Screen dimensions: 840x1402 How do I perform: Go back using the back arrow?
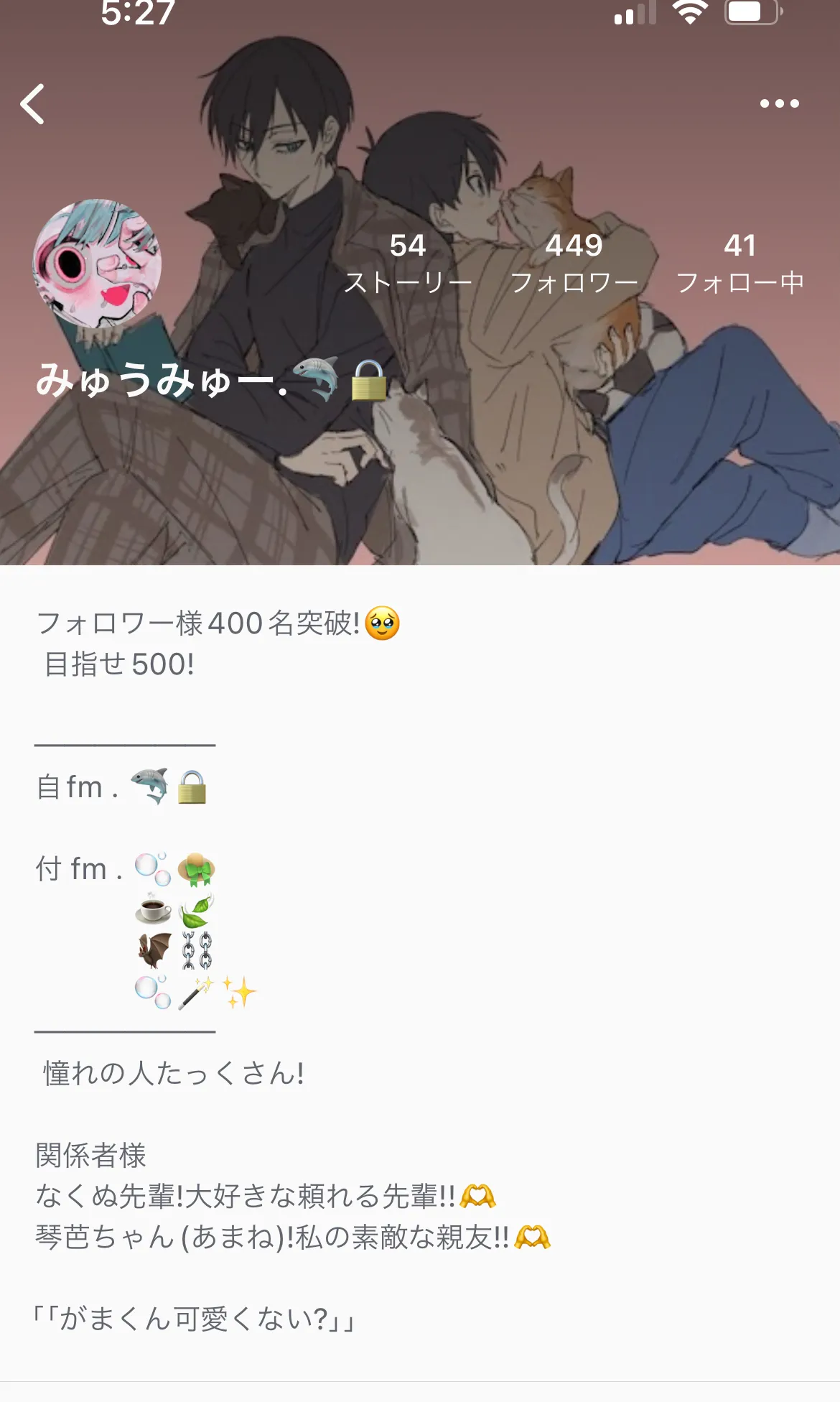point(33,104)
